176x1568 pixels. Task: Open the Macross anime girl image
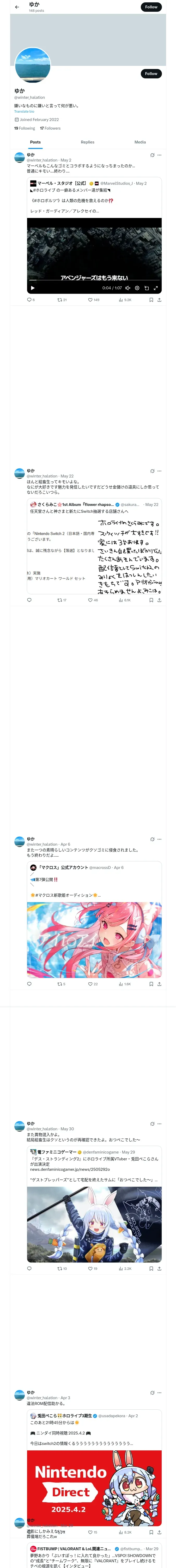point(94,940)
